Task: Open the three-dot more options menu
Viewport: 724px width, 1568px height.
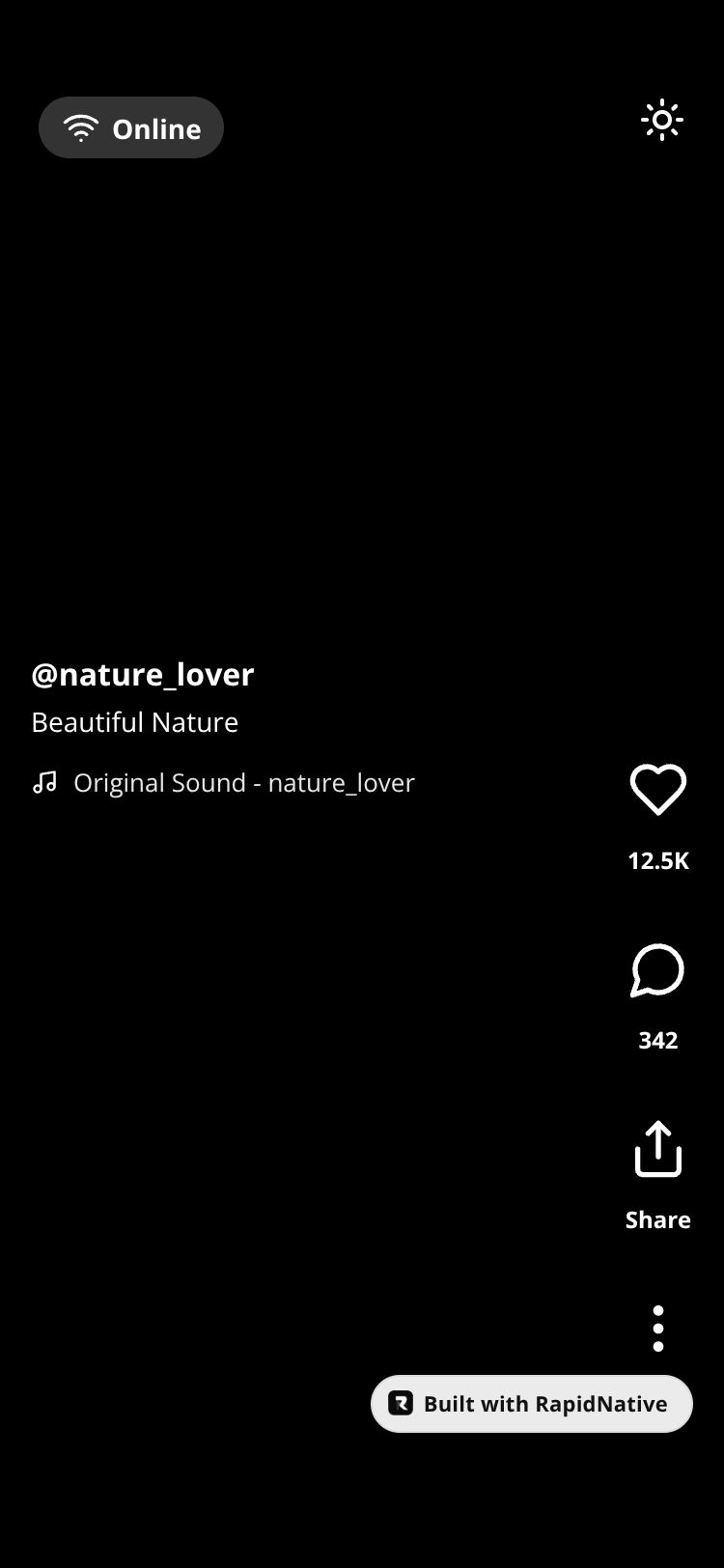Action: click(658, 1329)
